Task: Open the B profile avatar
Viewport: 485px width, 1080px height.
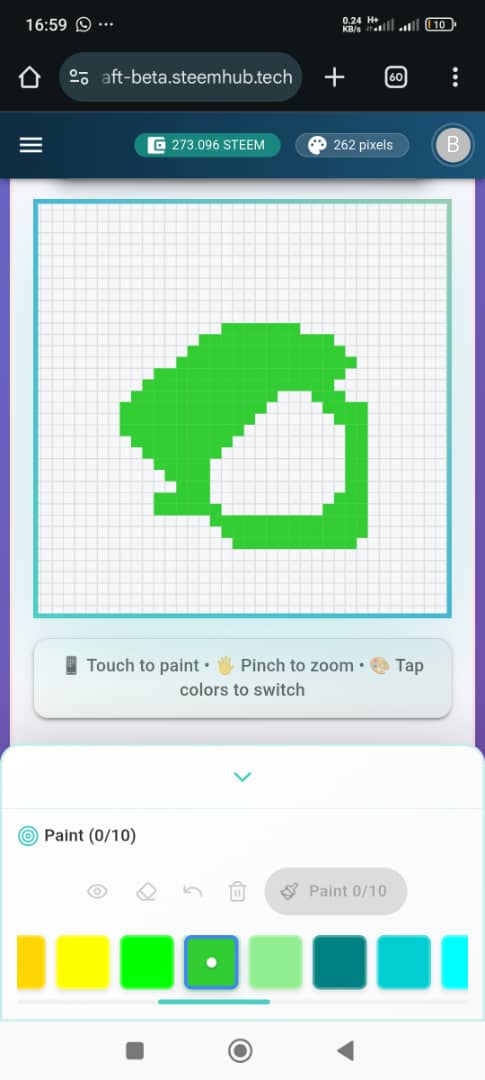Action: click(x=453, y=145)
